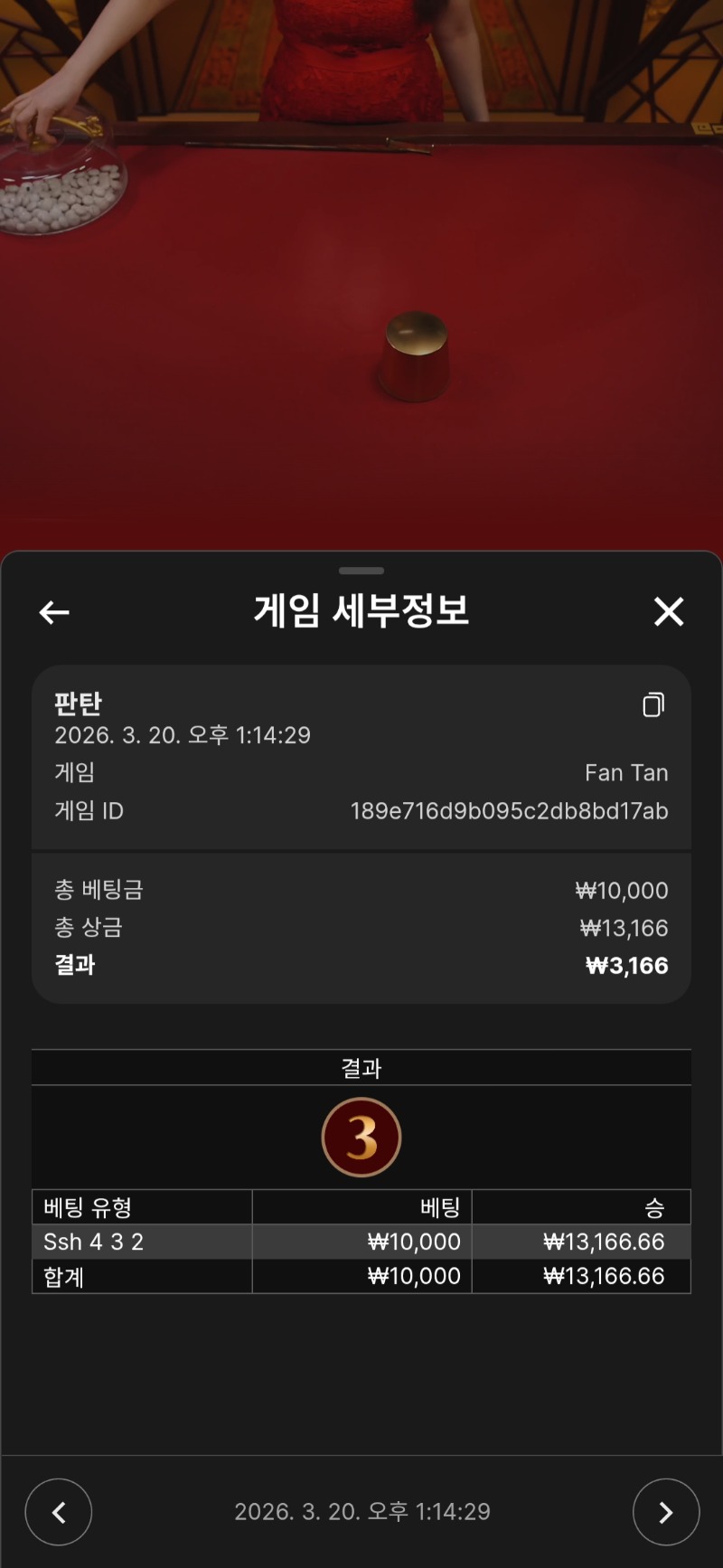The width and height of the screenshot is (723, 1568).
Task: Go to the previous game record
Action: click(x=59, y=1511)
